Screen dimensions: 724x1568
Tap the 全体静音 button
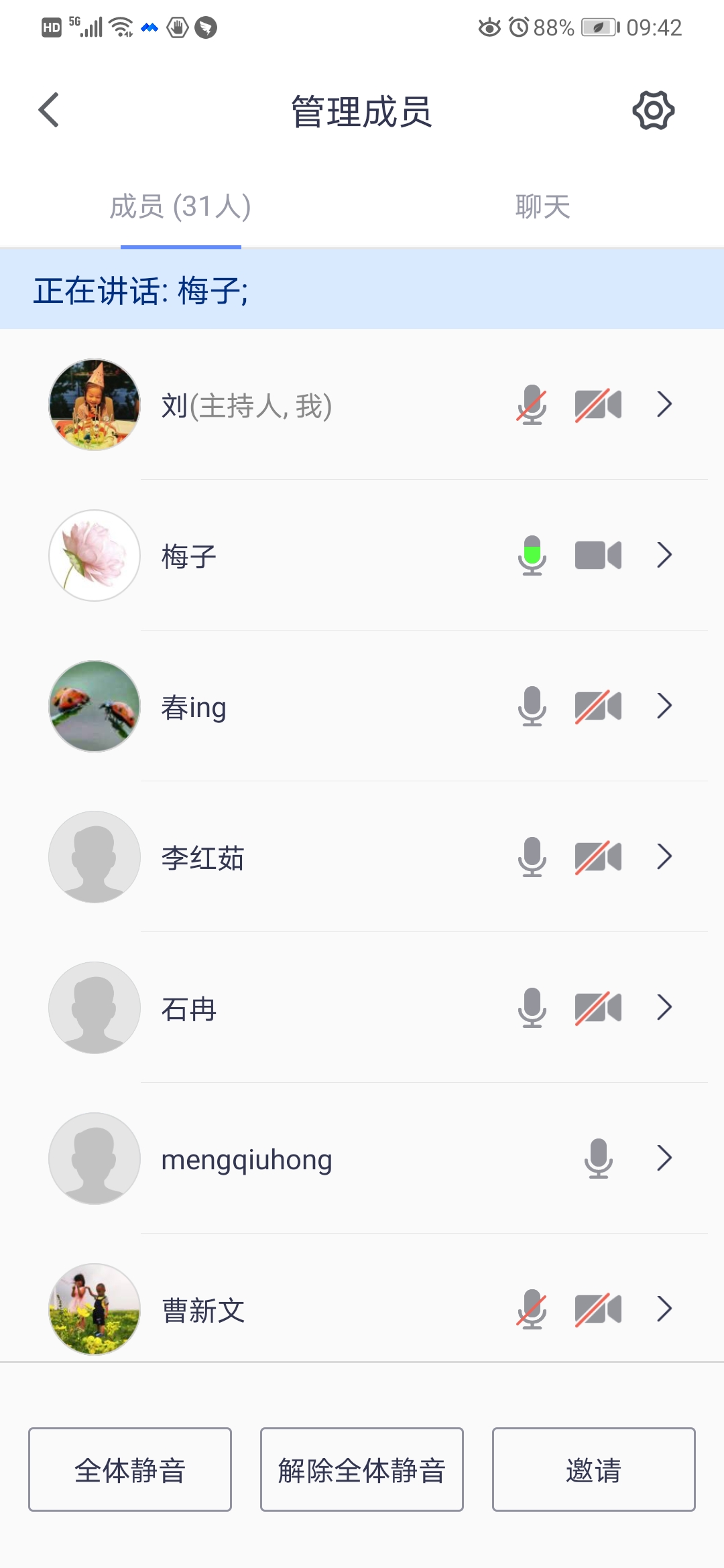point(130,1469)
